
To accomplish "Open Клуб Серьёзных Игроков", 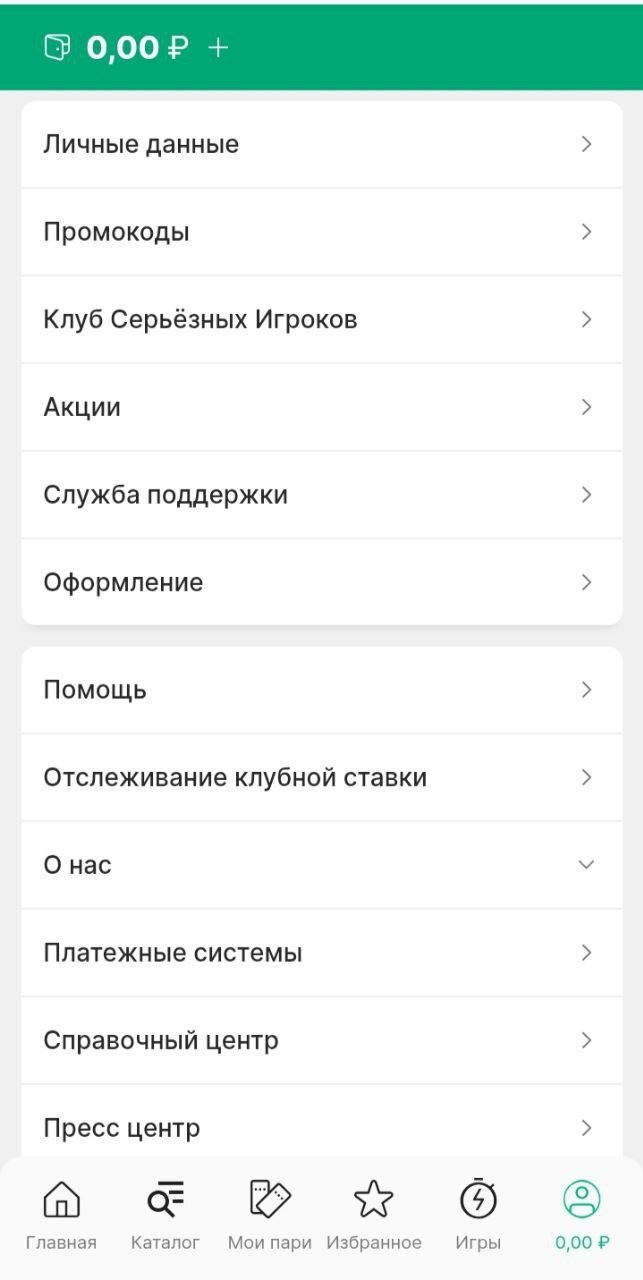I will click(x=321, y=320).
